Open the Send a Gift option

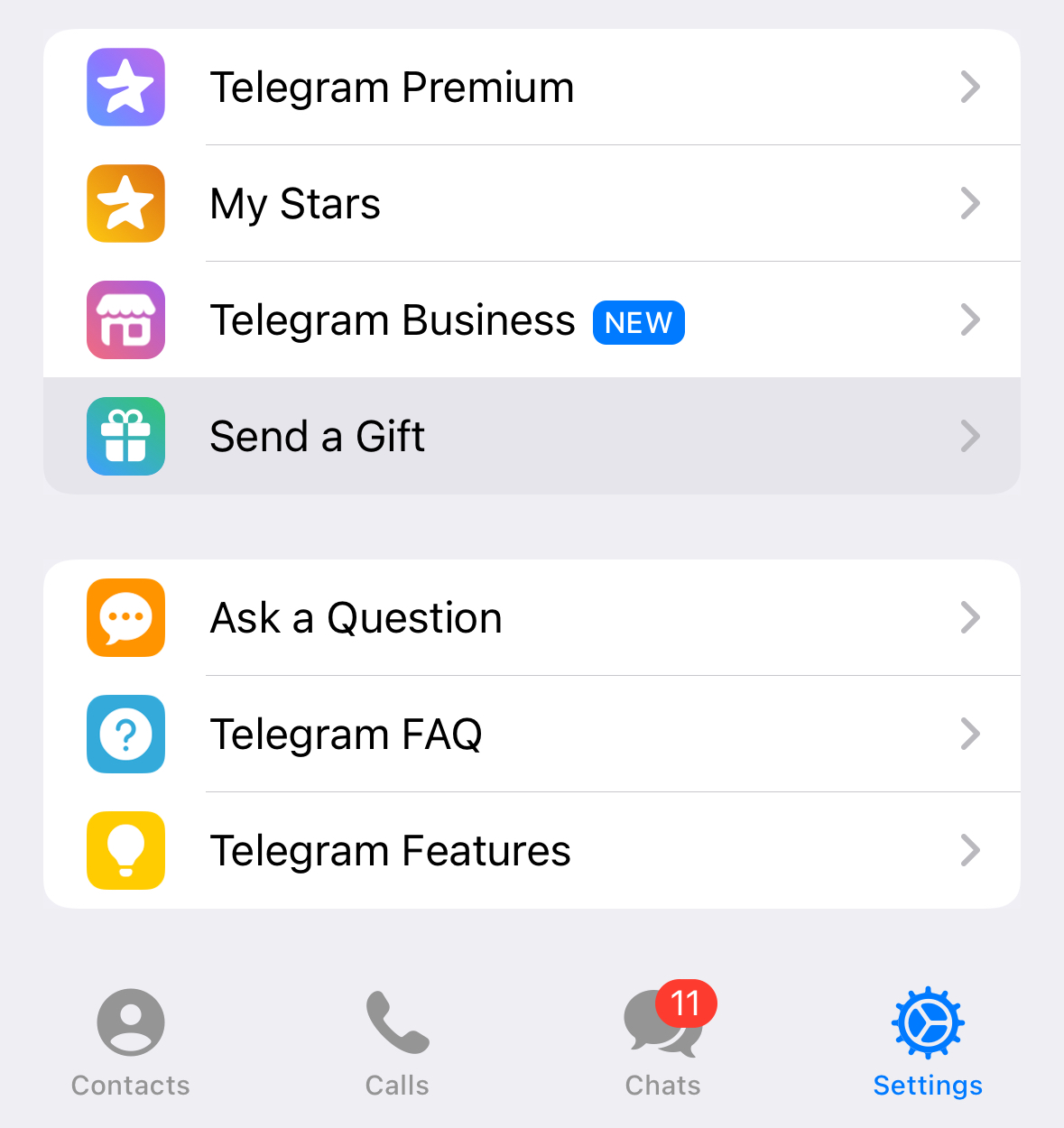pyautogui.click(x=318, y=436)
